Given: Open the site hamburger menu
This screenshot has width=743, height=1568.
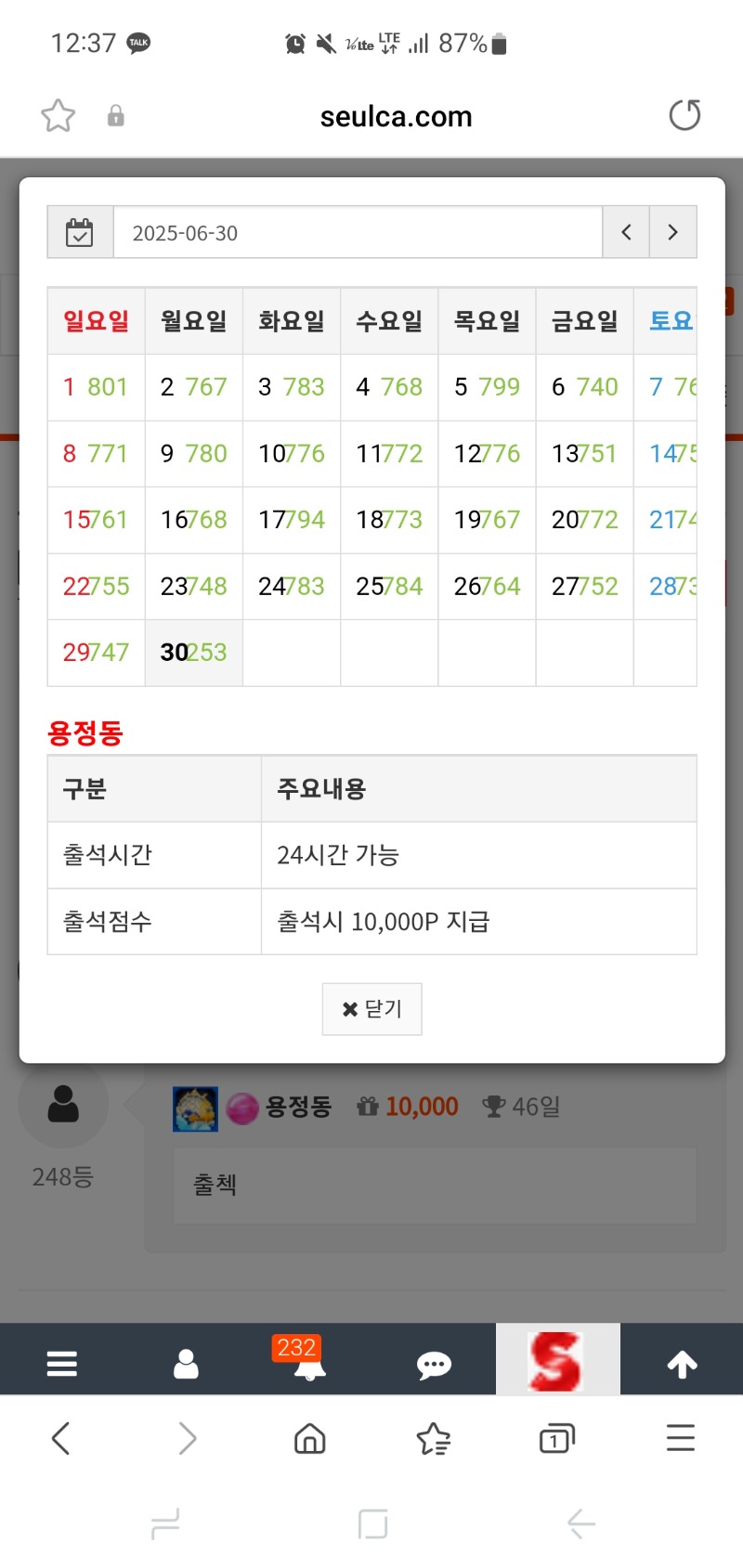Looking at the screenshot, I should point(61,1363).
